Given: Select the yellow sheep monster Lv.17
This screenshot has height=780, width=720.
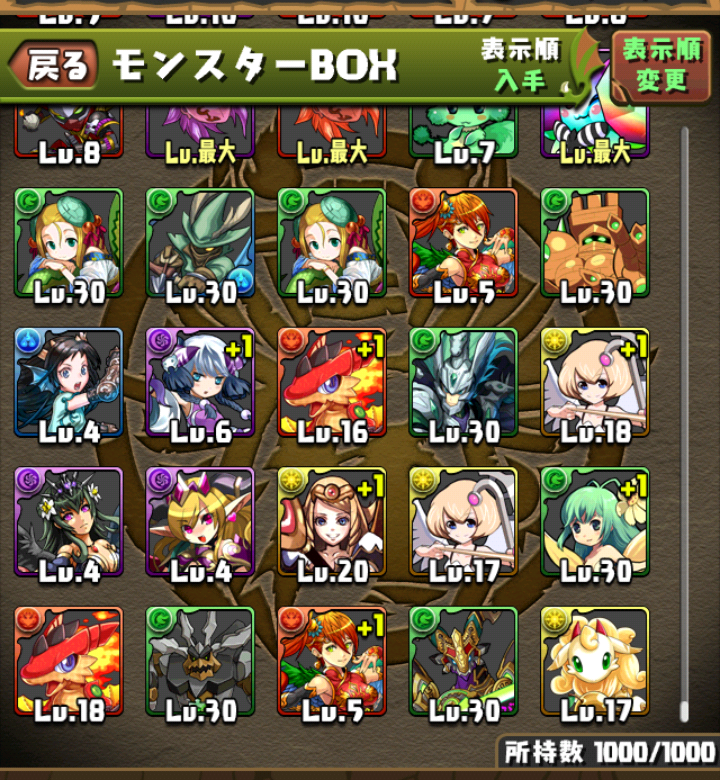Looking at the screenshot, I should 594,662.
